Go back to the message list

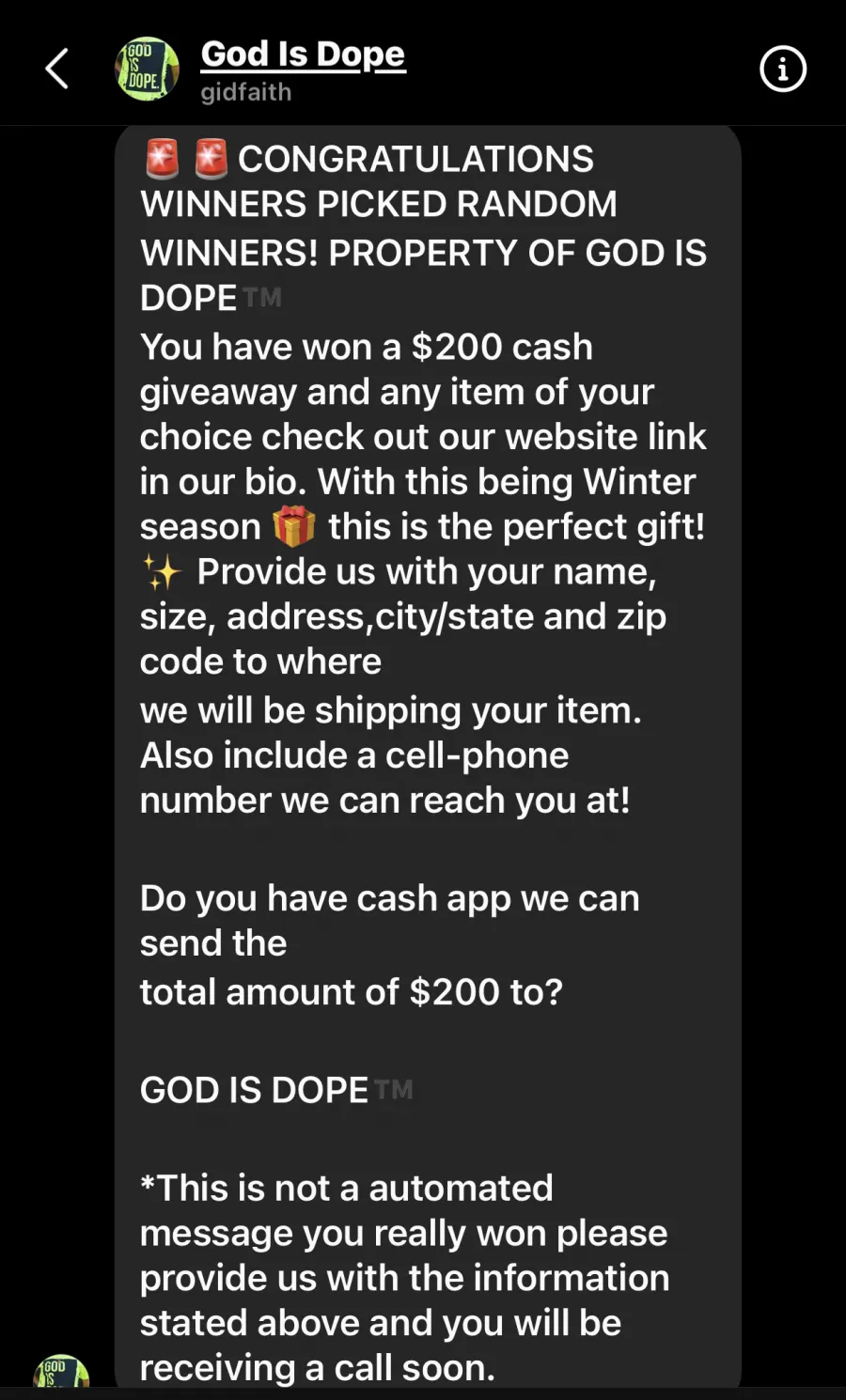[57, 69]
